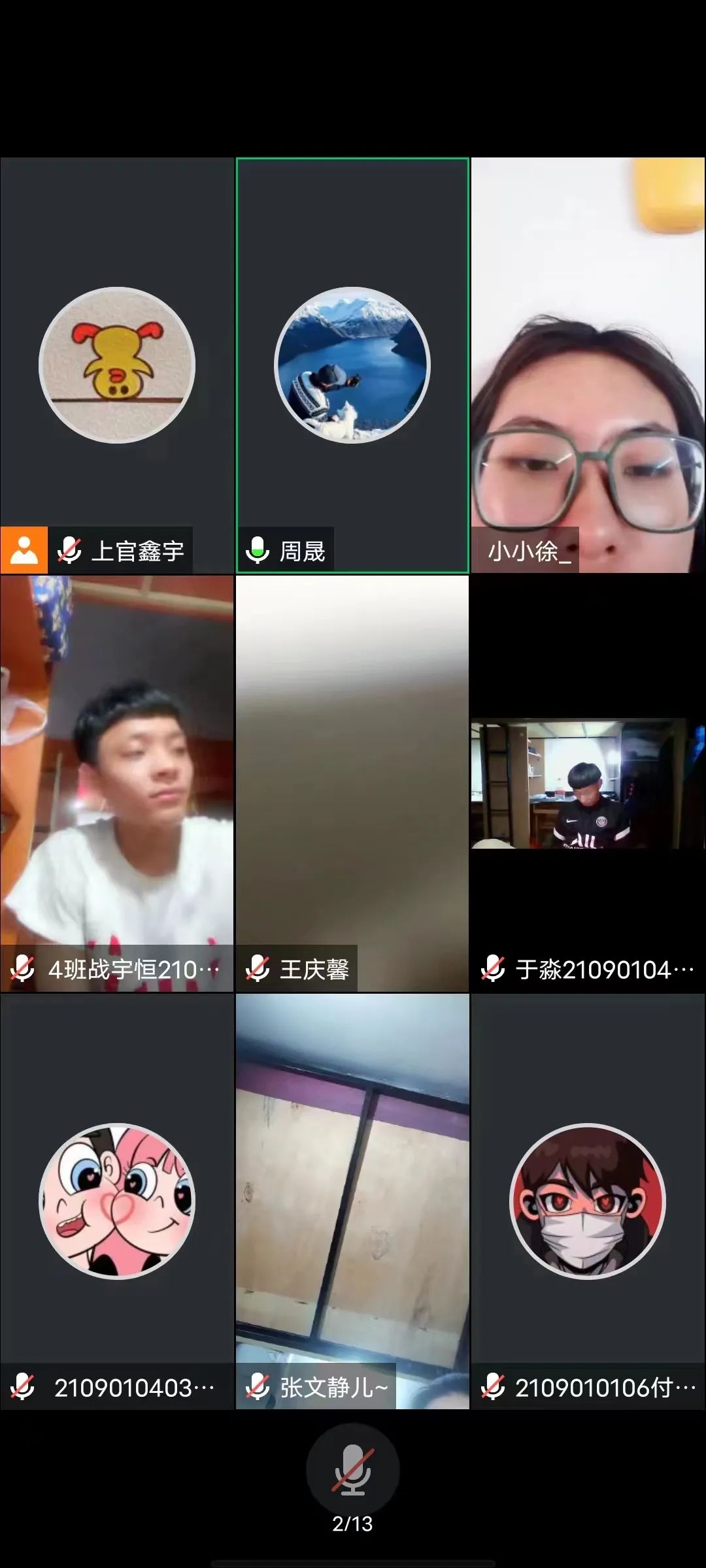Open the 2109010106付 participant tile
706x1568 pixels.
[588, 1201]
